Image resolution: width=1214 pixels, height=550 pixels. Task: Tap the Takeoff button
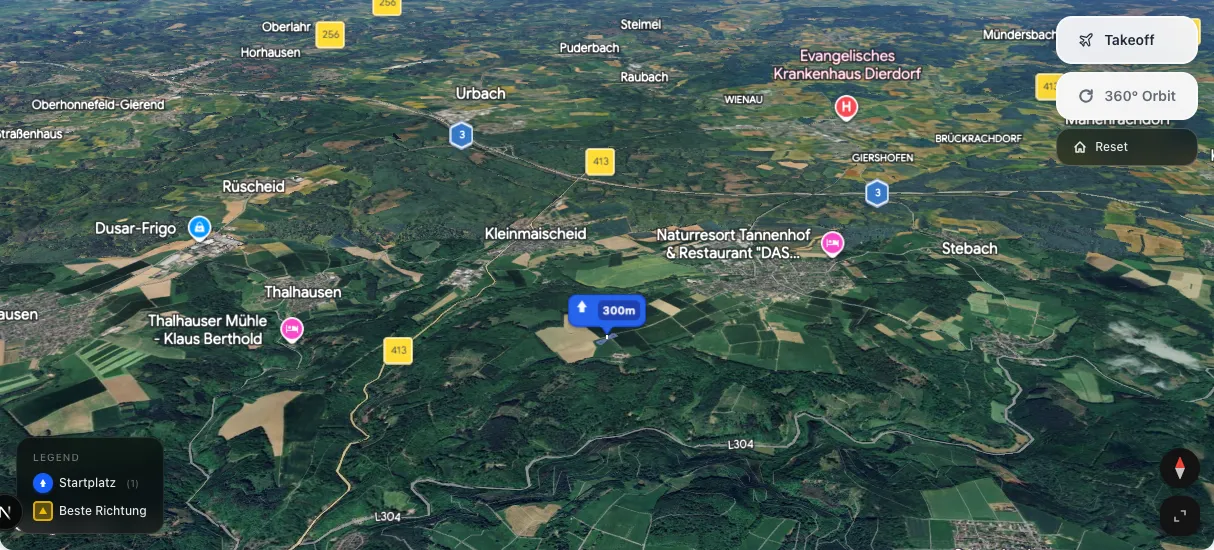point(1126,40)
